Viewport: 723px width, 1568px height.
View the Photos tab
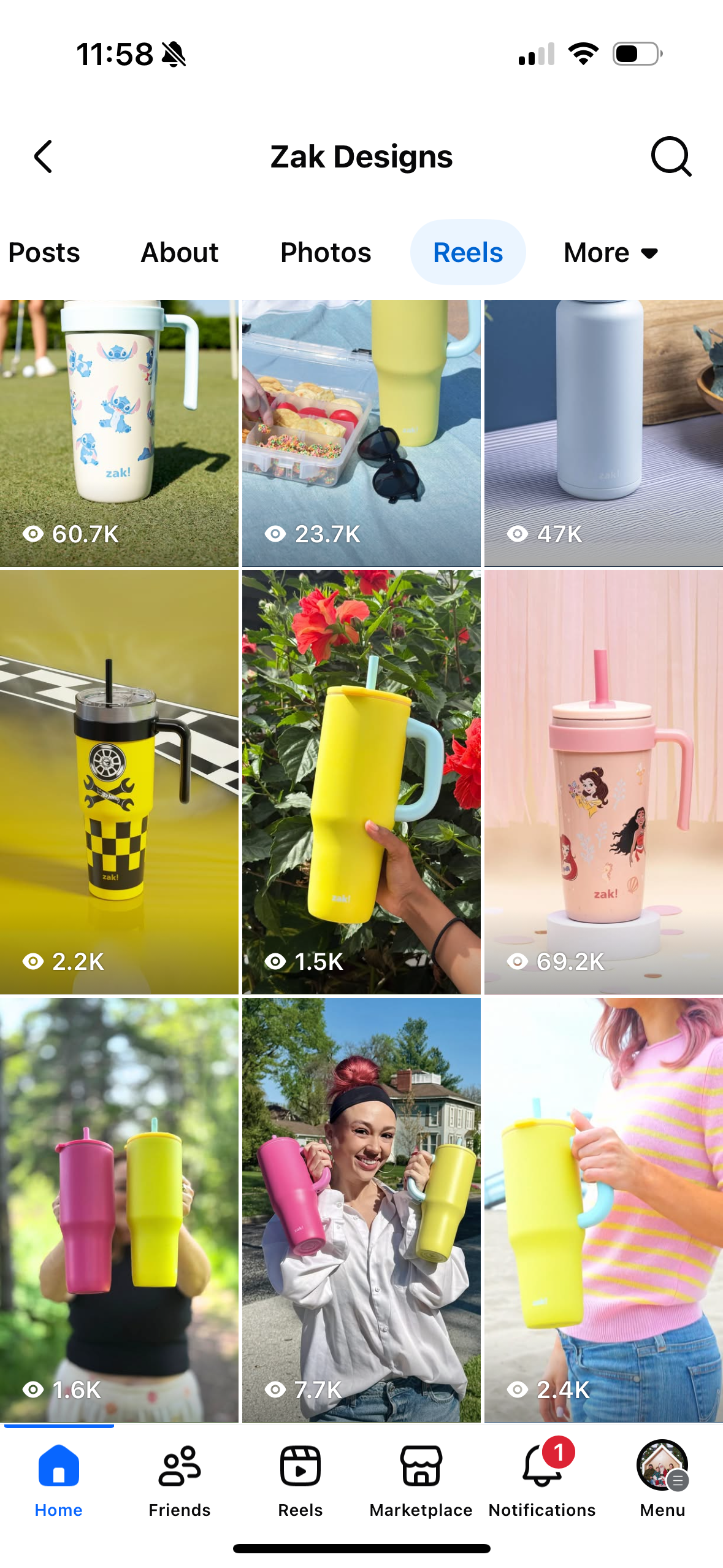326,253
